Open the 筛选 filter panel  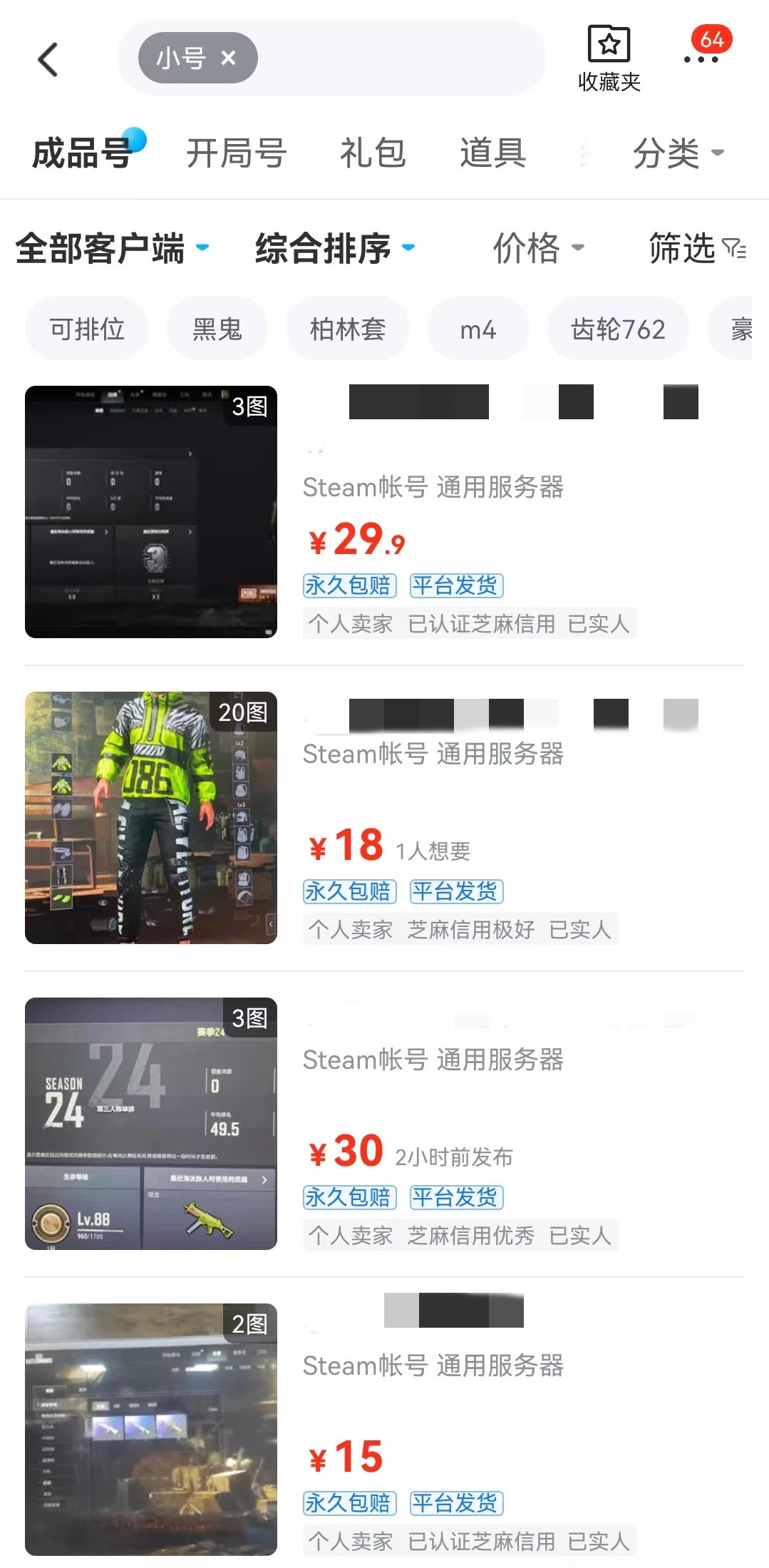tap(696, 248)
